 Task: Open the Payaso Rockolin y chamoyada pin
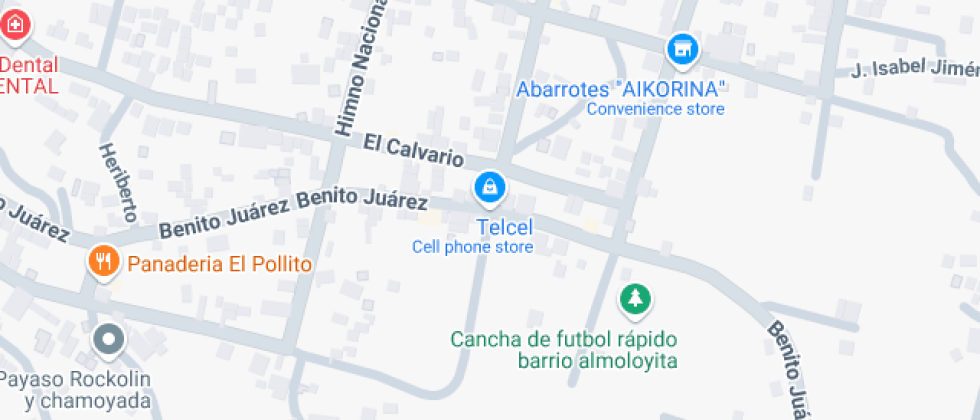[107, 340]
